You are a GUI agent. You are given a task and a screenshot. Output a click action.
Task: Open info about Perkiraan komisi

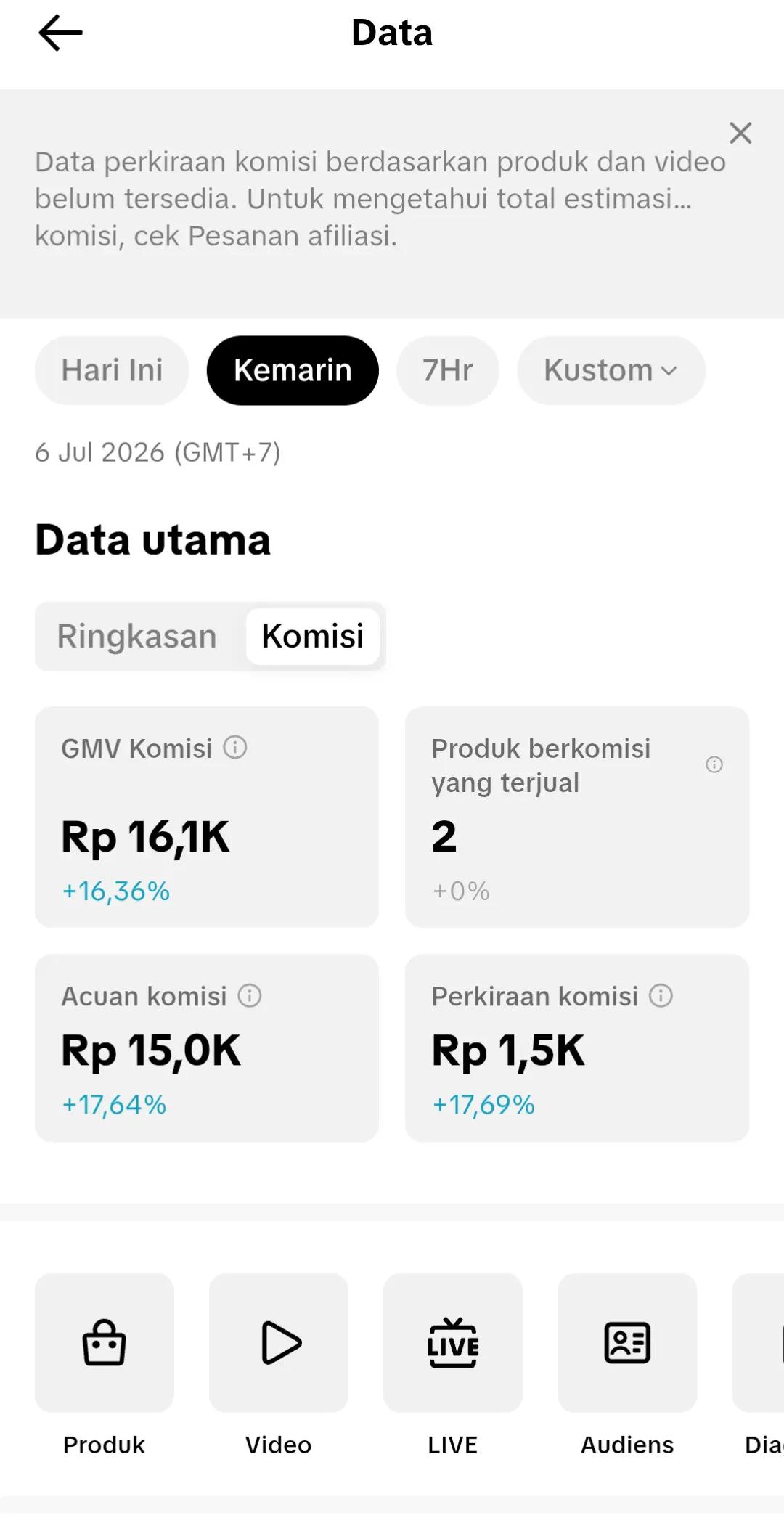click(x=661, y=995)
